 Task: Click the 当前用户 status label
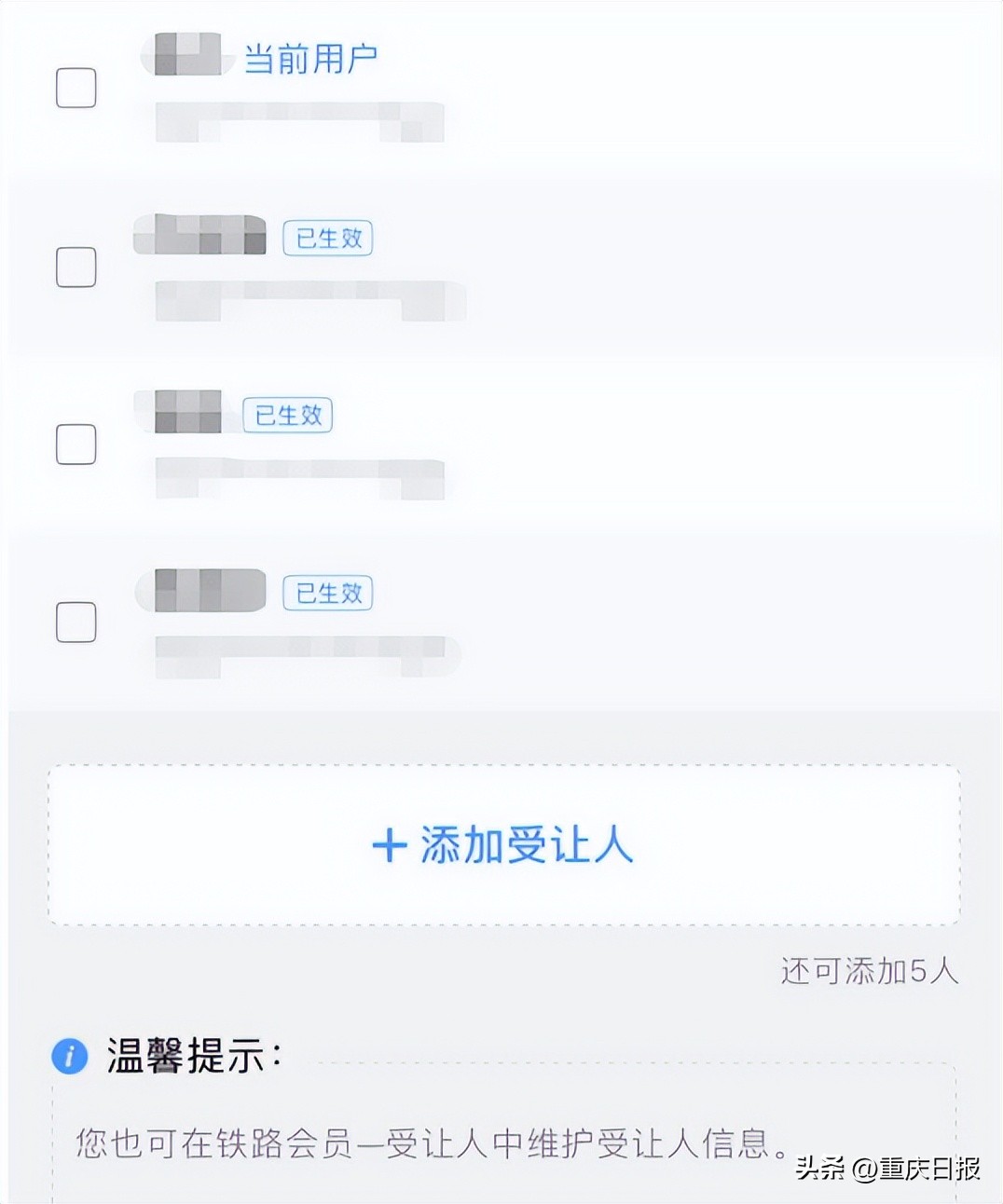pos(310,55)
